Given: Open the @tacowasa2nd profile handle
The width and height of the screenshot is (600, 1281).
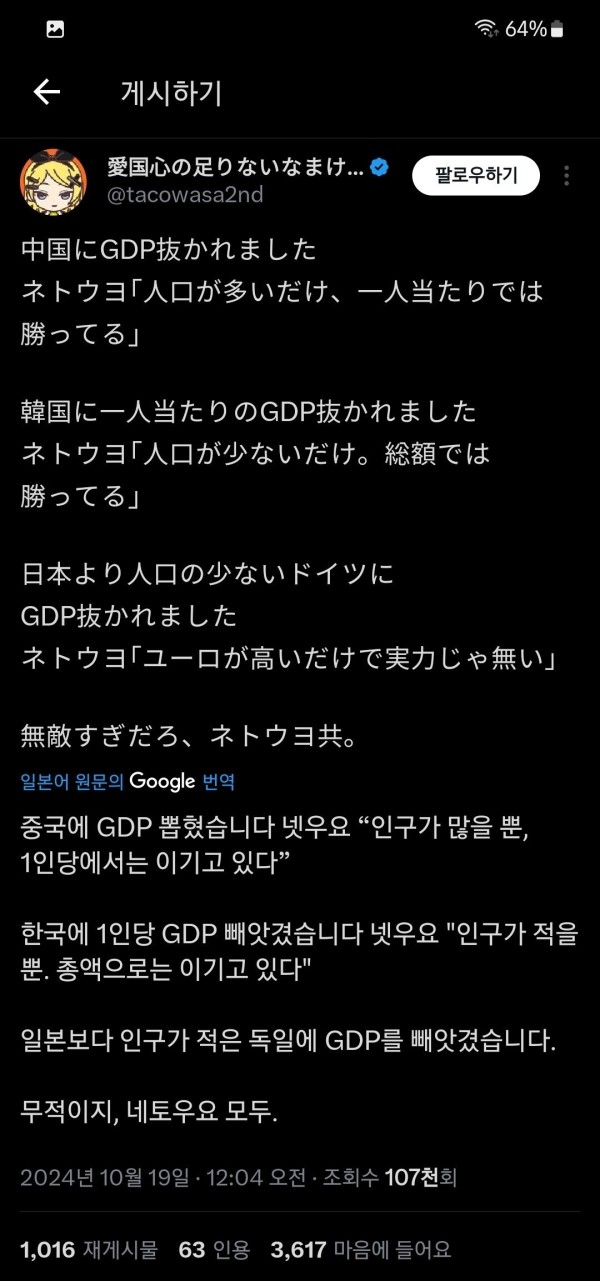Looking at the screenshot, I should (x=185, y=195).
